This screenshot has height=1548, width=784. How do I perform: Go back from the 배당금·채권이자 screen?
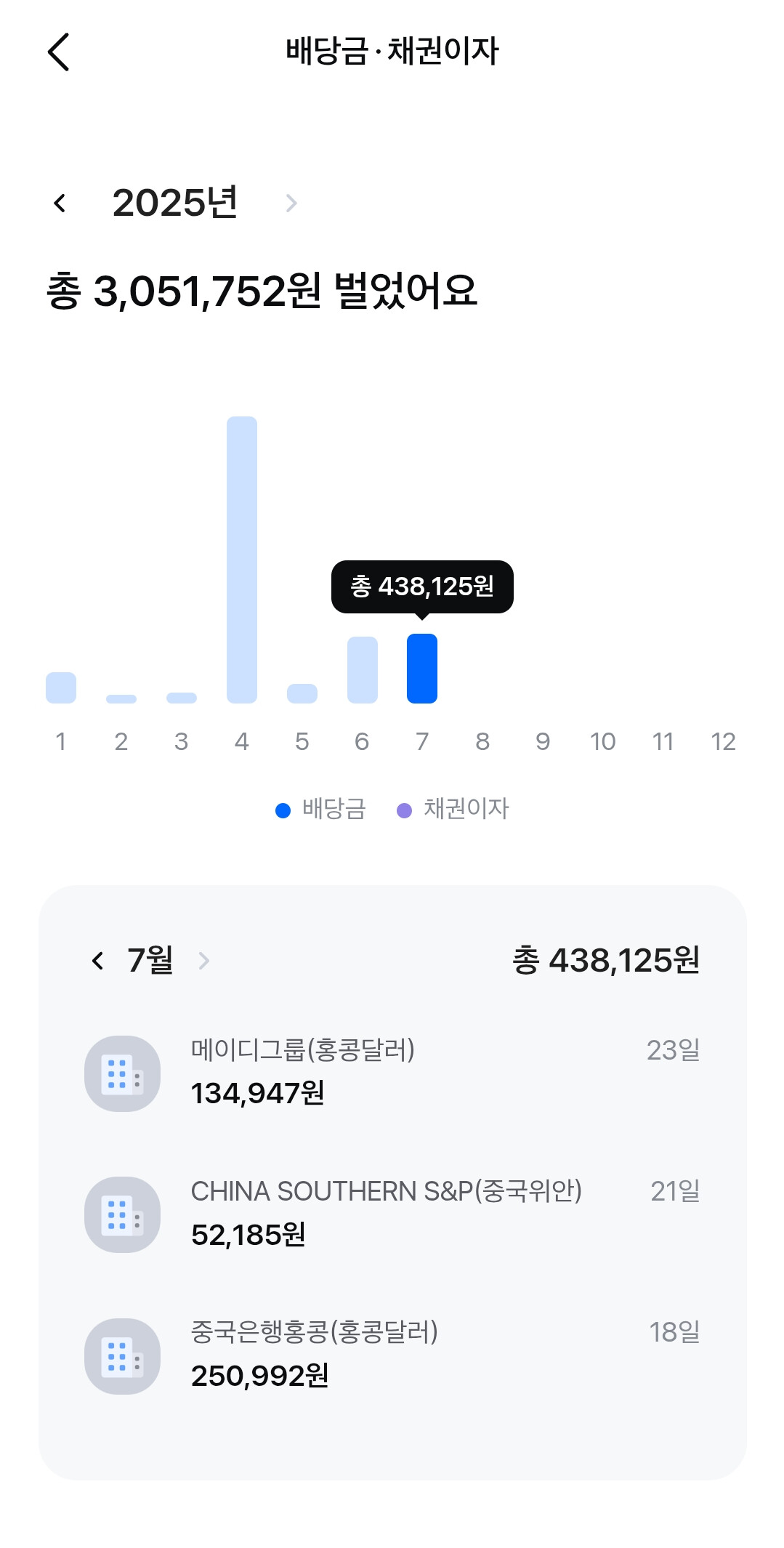click(59, 52)
